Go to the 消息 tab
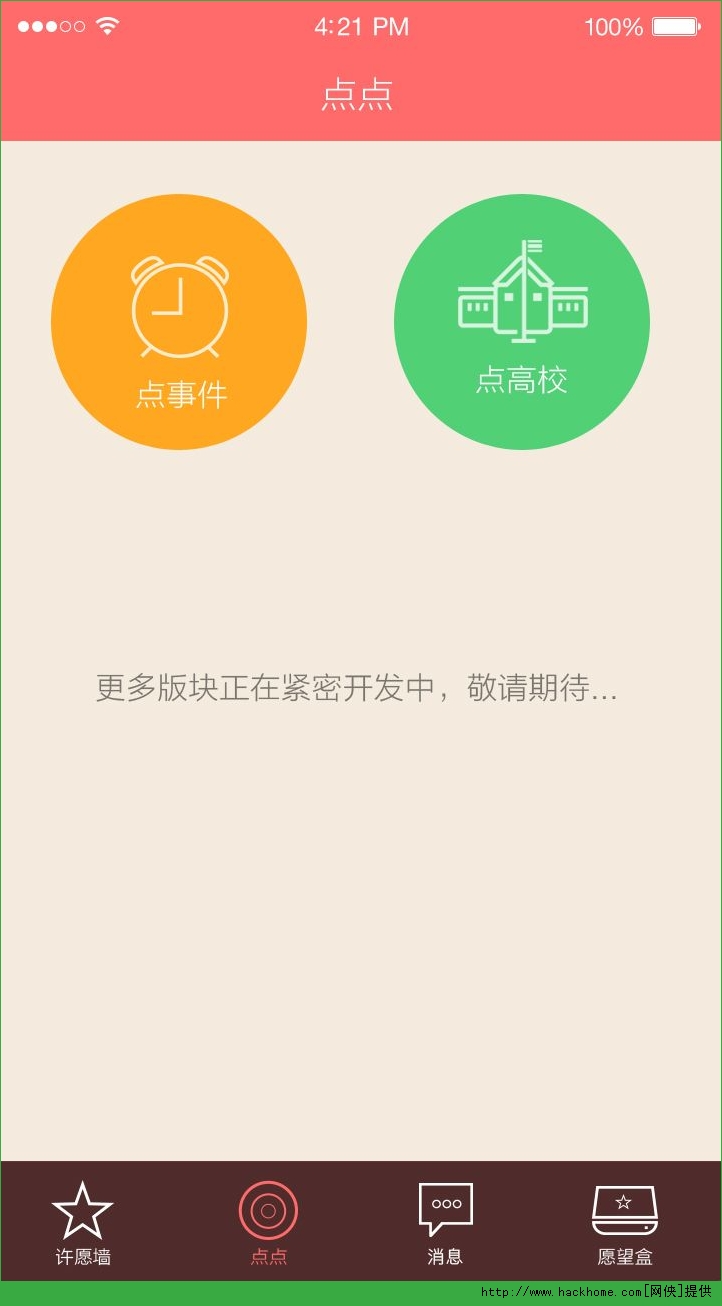 click(445, 1222)
